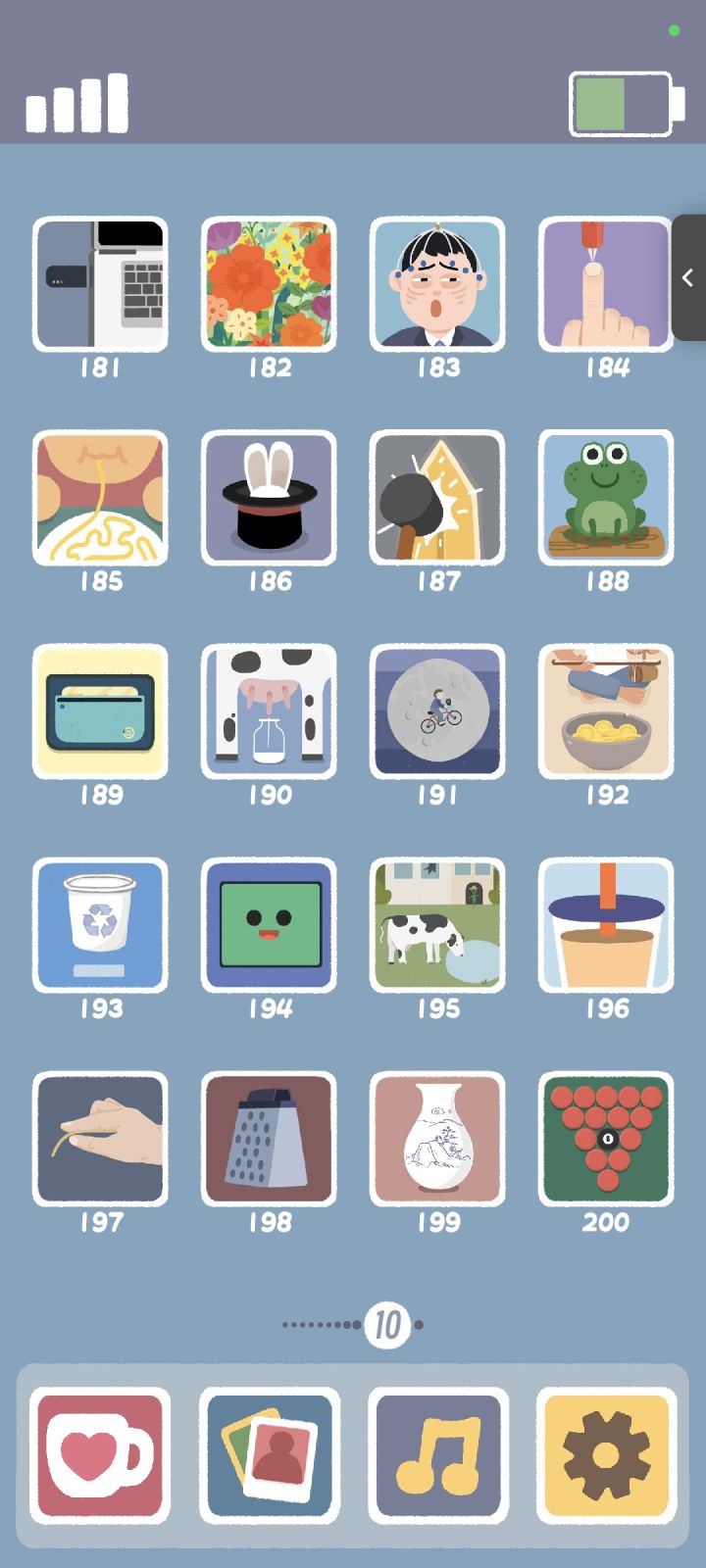Expand the side panel arrow handle
Screen dimensions: 706x1568
688,277
